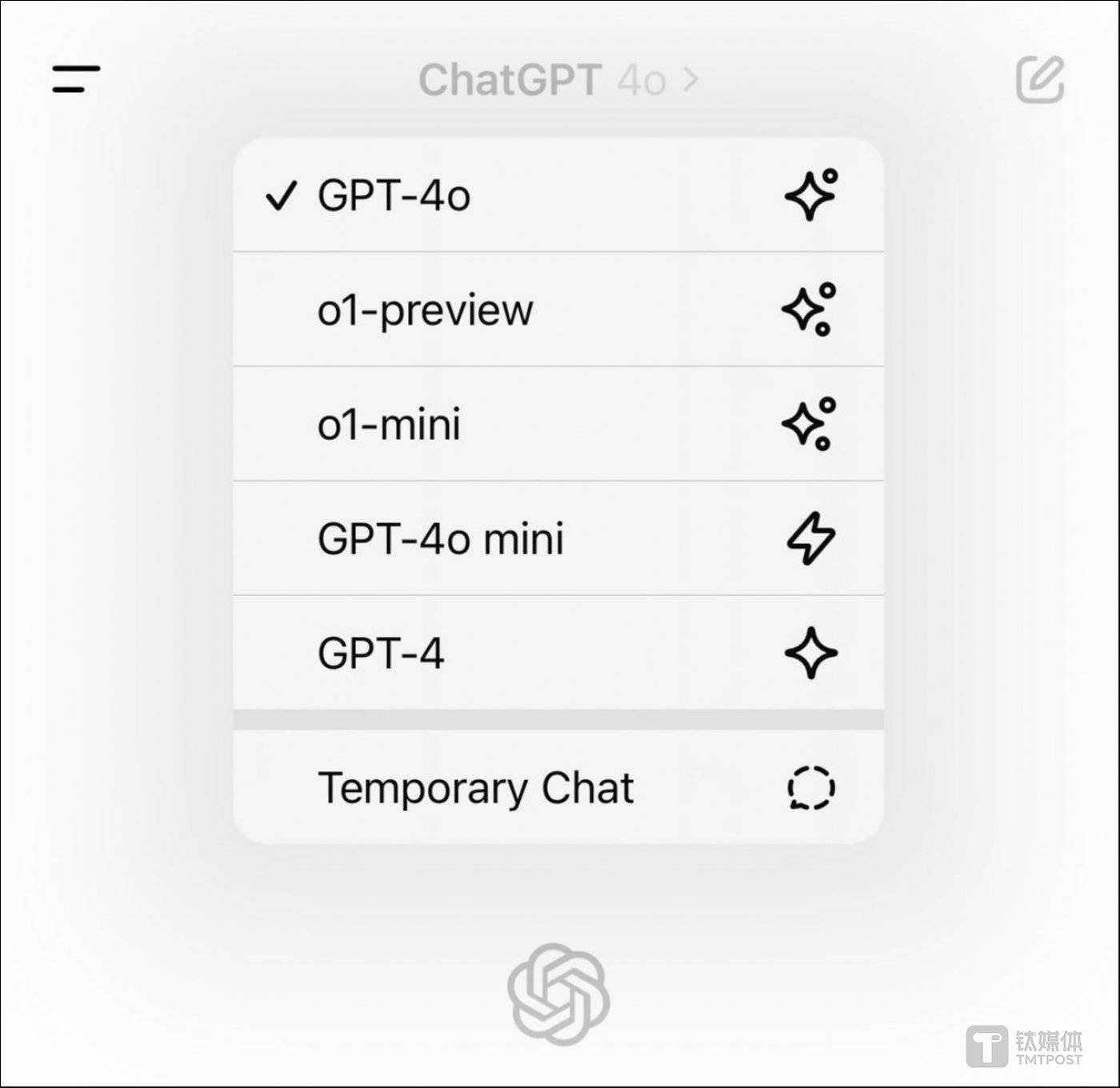The image size is (1120, 1088).
Task: Start a new chat with compose icon
Action: click(x=1039, y=79)
